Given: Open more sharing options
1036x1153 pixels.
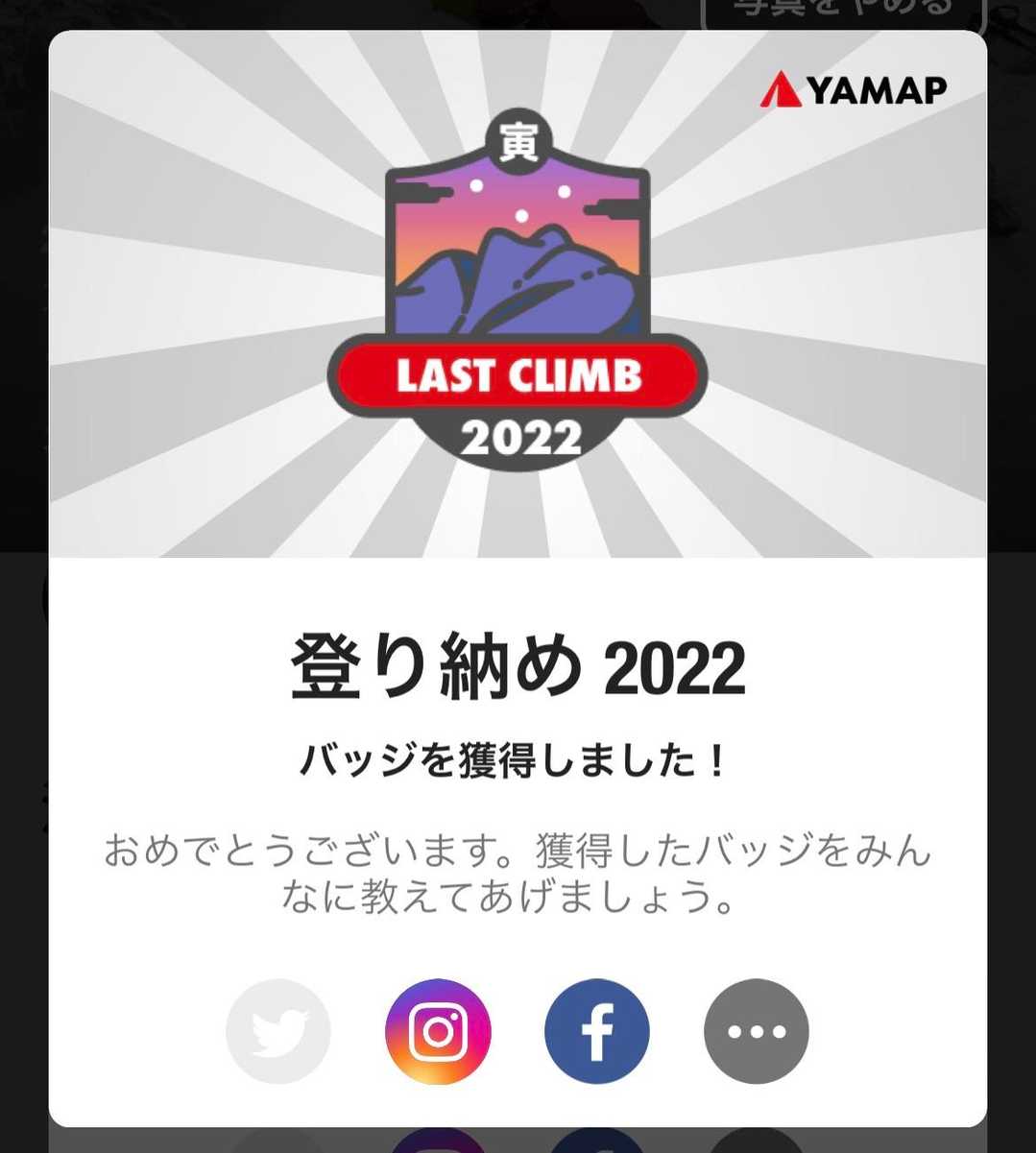Looking at the screenshot, I should coord(757,1031).
